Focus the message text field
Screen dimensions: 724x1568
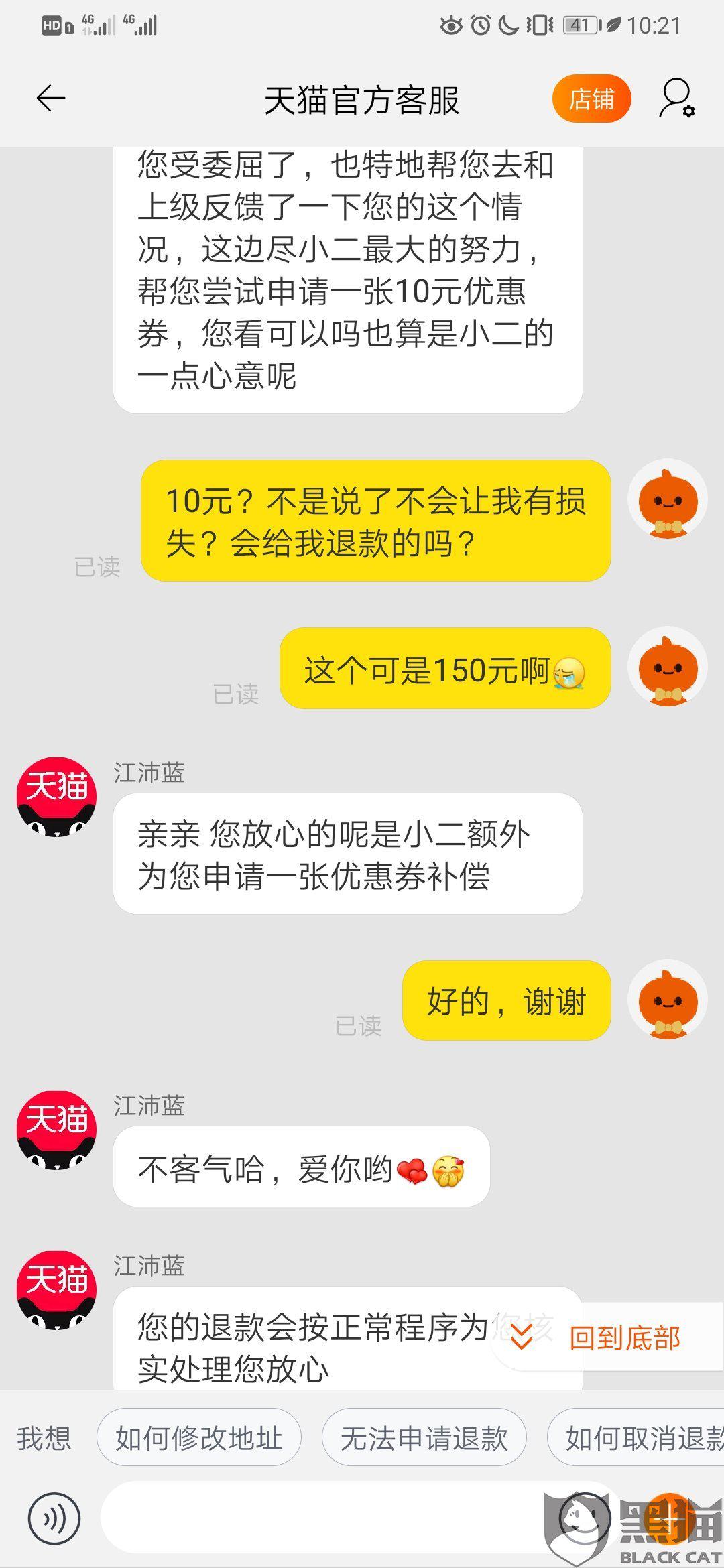click(x=322, y=1518)
